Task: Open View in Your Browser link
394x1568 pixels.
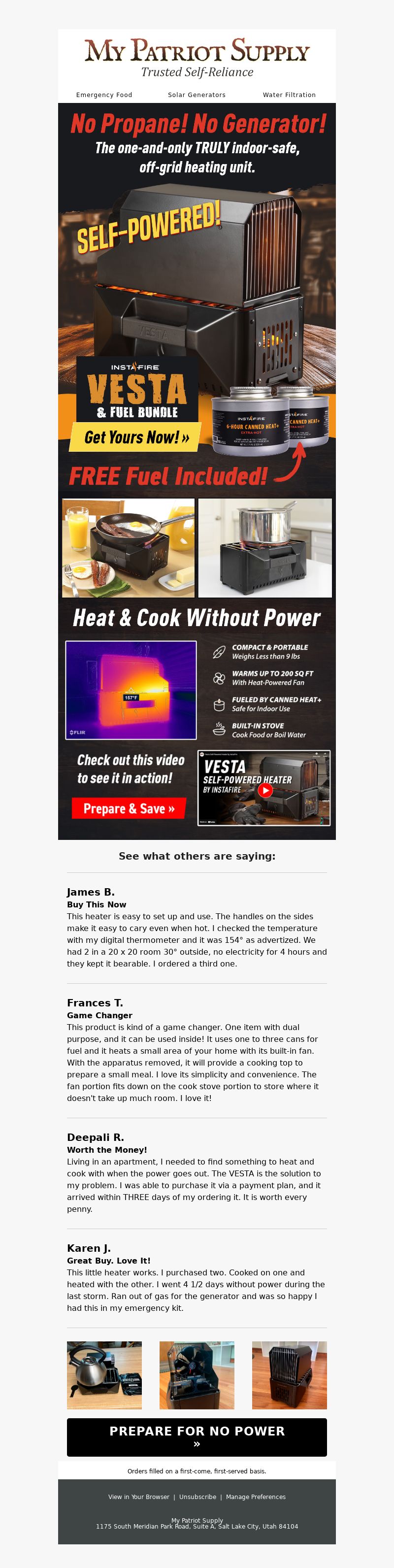Action: 139,1497
